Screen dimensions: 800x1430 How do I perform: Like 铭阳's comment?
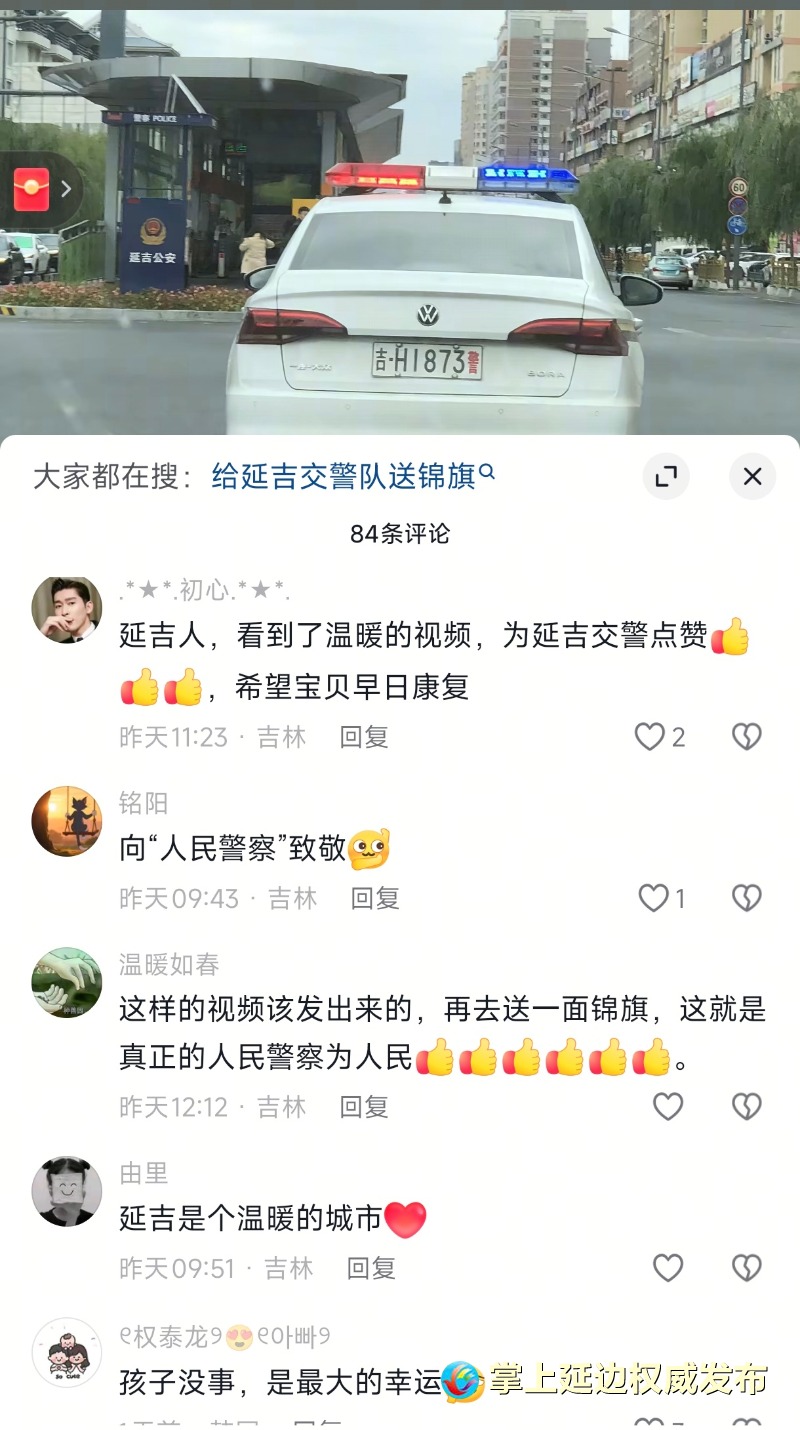point(653,898)
